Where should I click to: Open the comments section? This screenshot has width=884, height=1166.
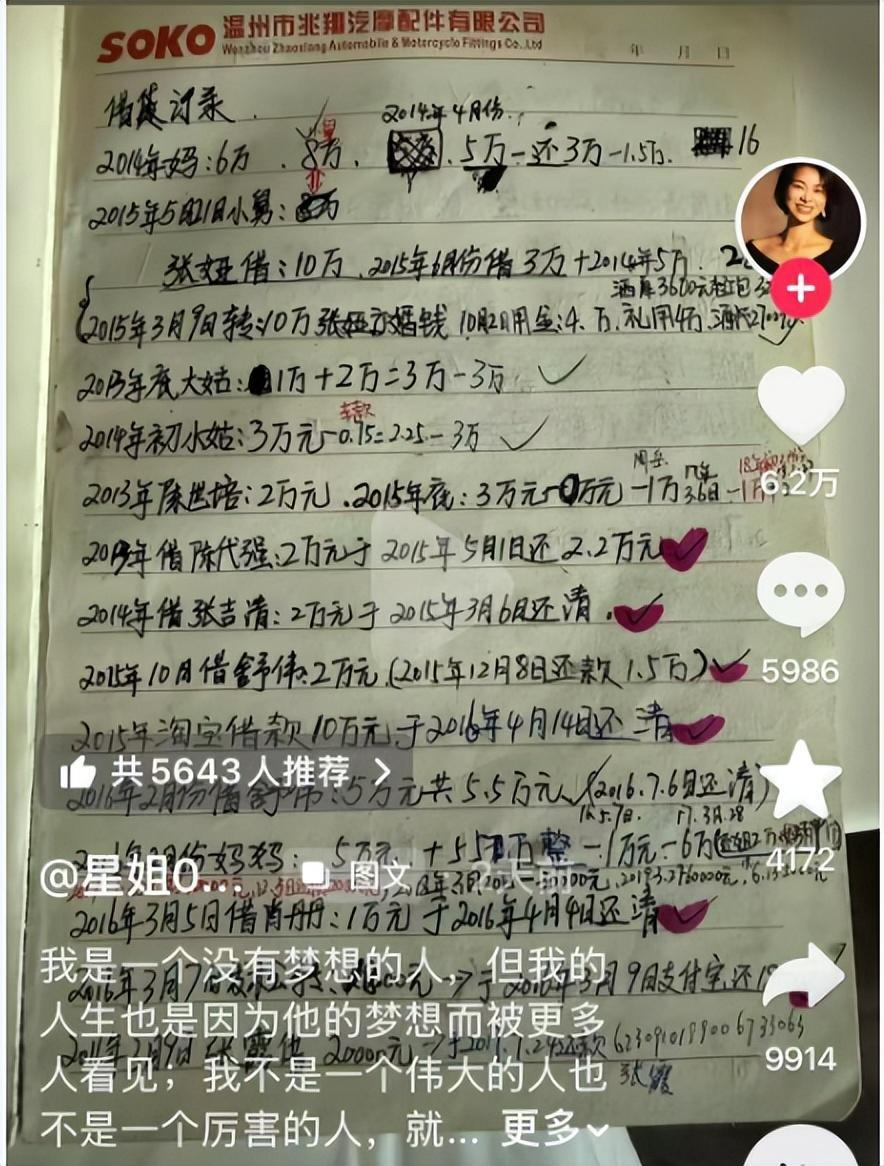[800, 594]
